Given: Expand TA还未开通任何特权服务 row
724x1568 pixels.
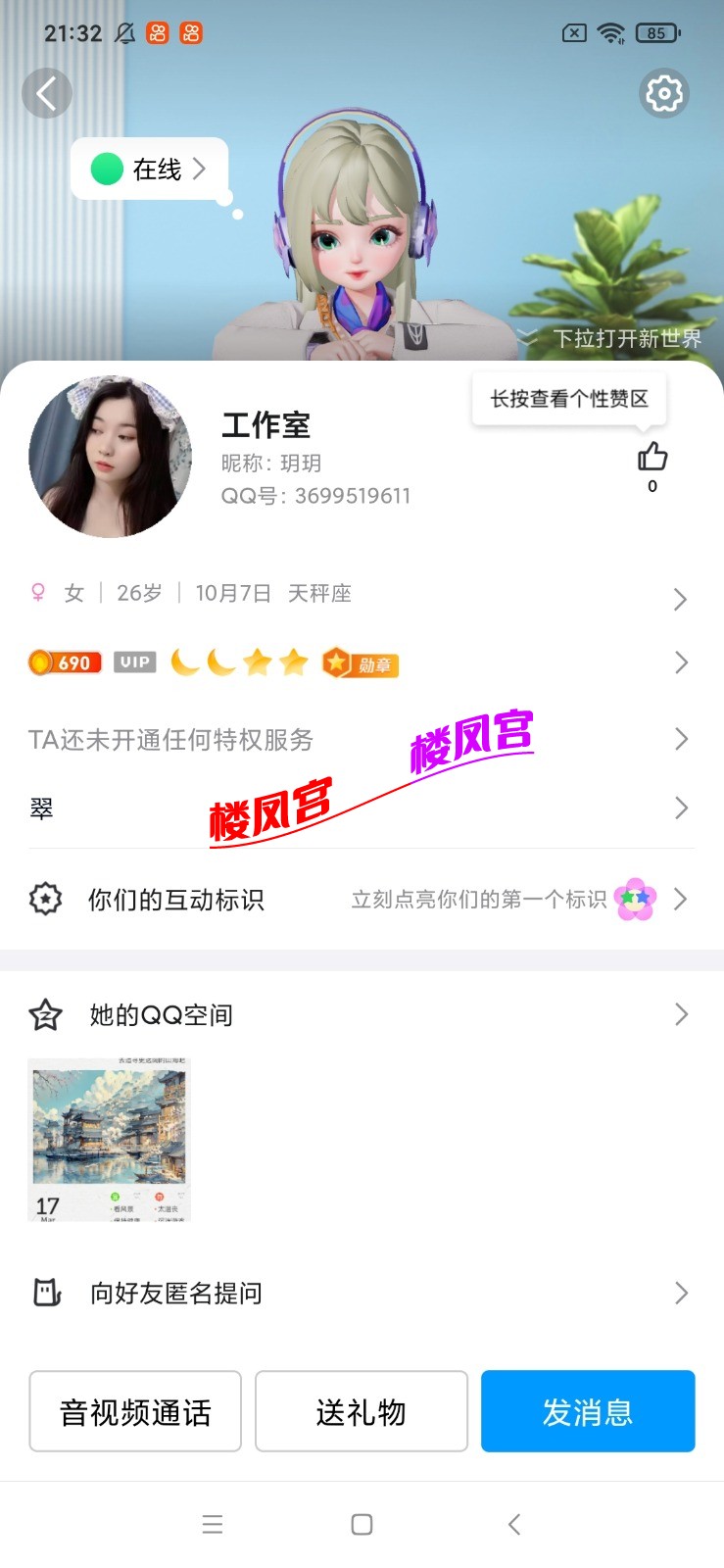Looking at the screenshot, I should click(681, 739).
